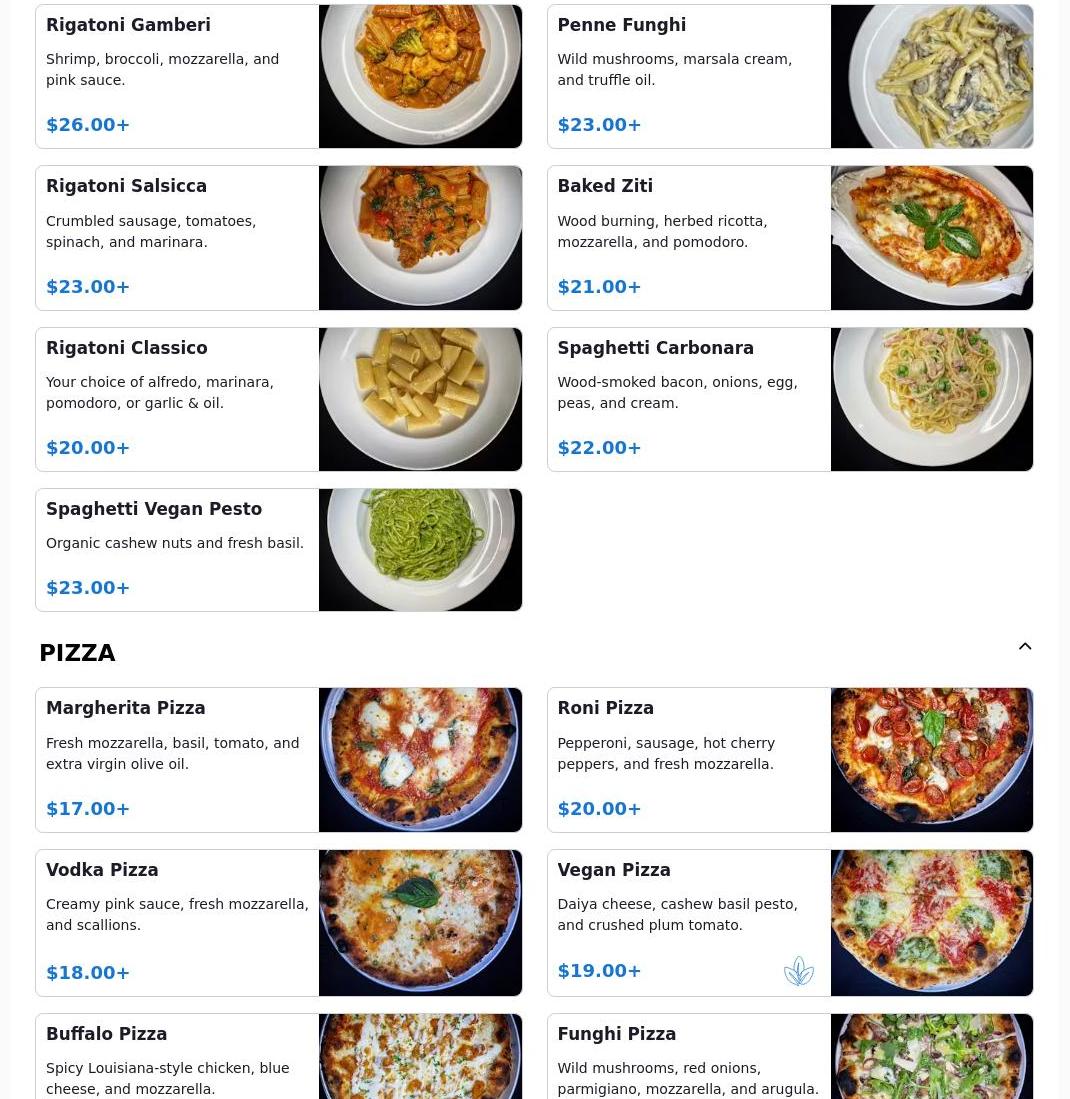Open Vodka Pizza details
This screenshot has height=1099, width=1070.
(x=278, y=923)
